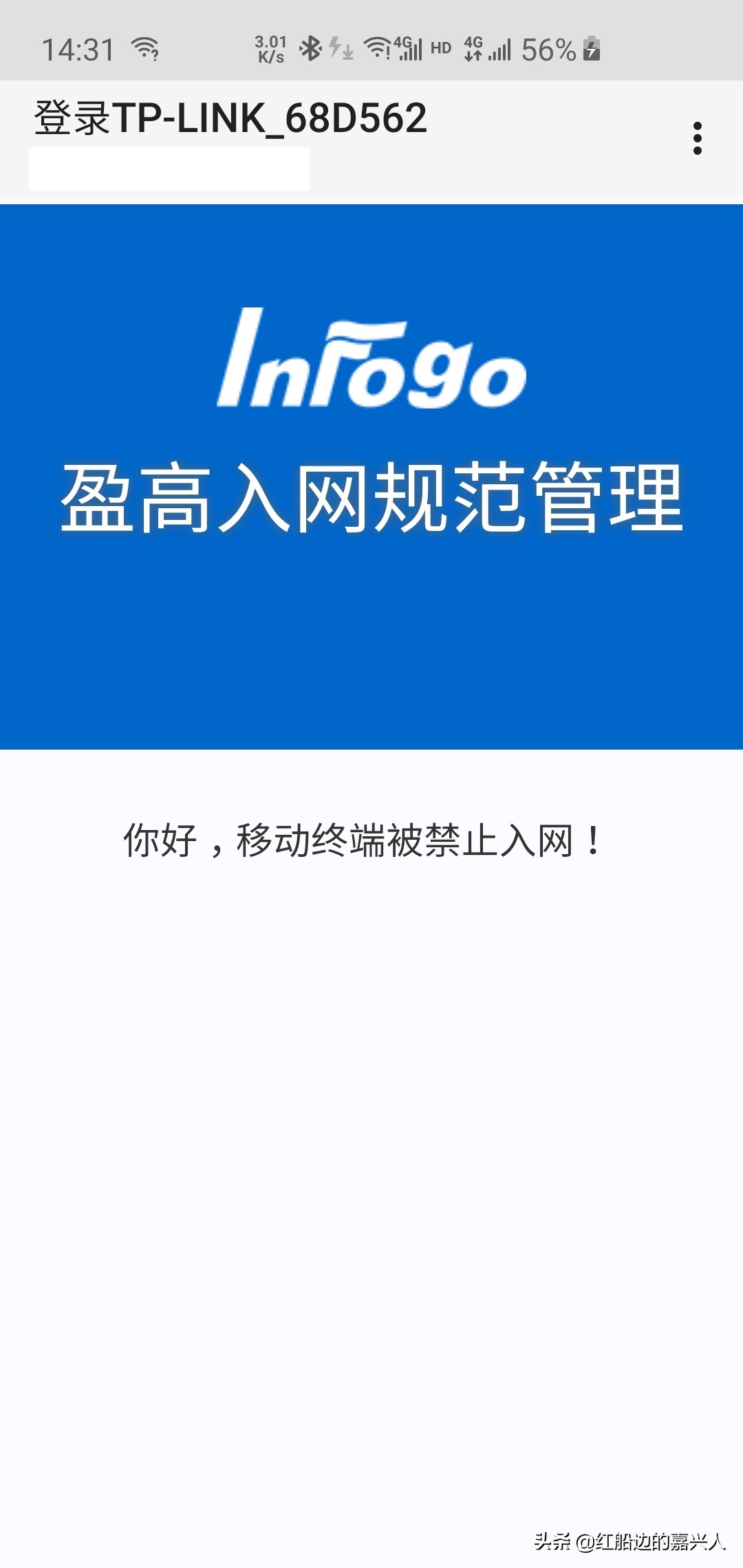743x1568 pixels.
Task: Tap the clock showing 14:31
Action: click(x=79, y=50)
